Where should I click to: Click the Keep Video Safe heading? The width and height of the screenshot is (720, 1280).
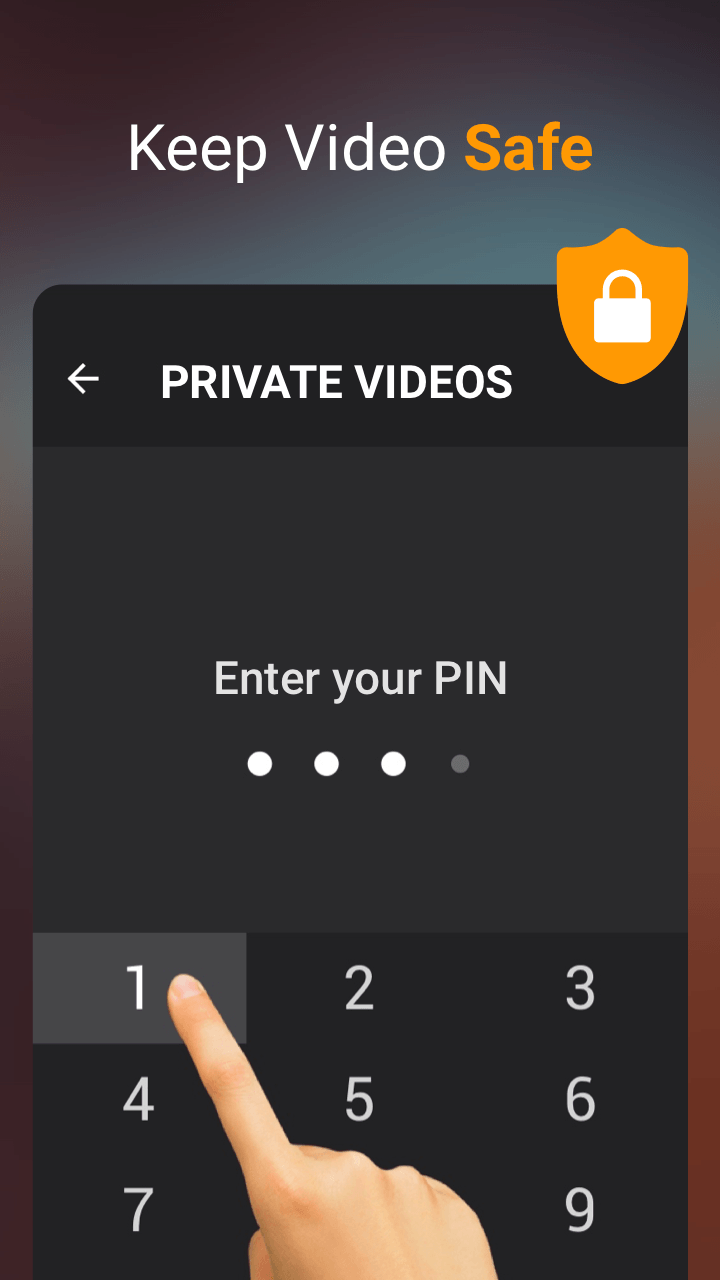pyautogui.click(x=360, y=147)
